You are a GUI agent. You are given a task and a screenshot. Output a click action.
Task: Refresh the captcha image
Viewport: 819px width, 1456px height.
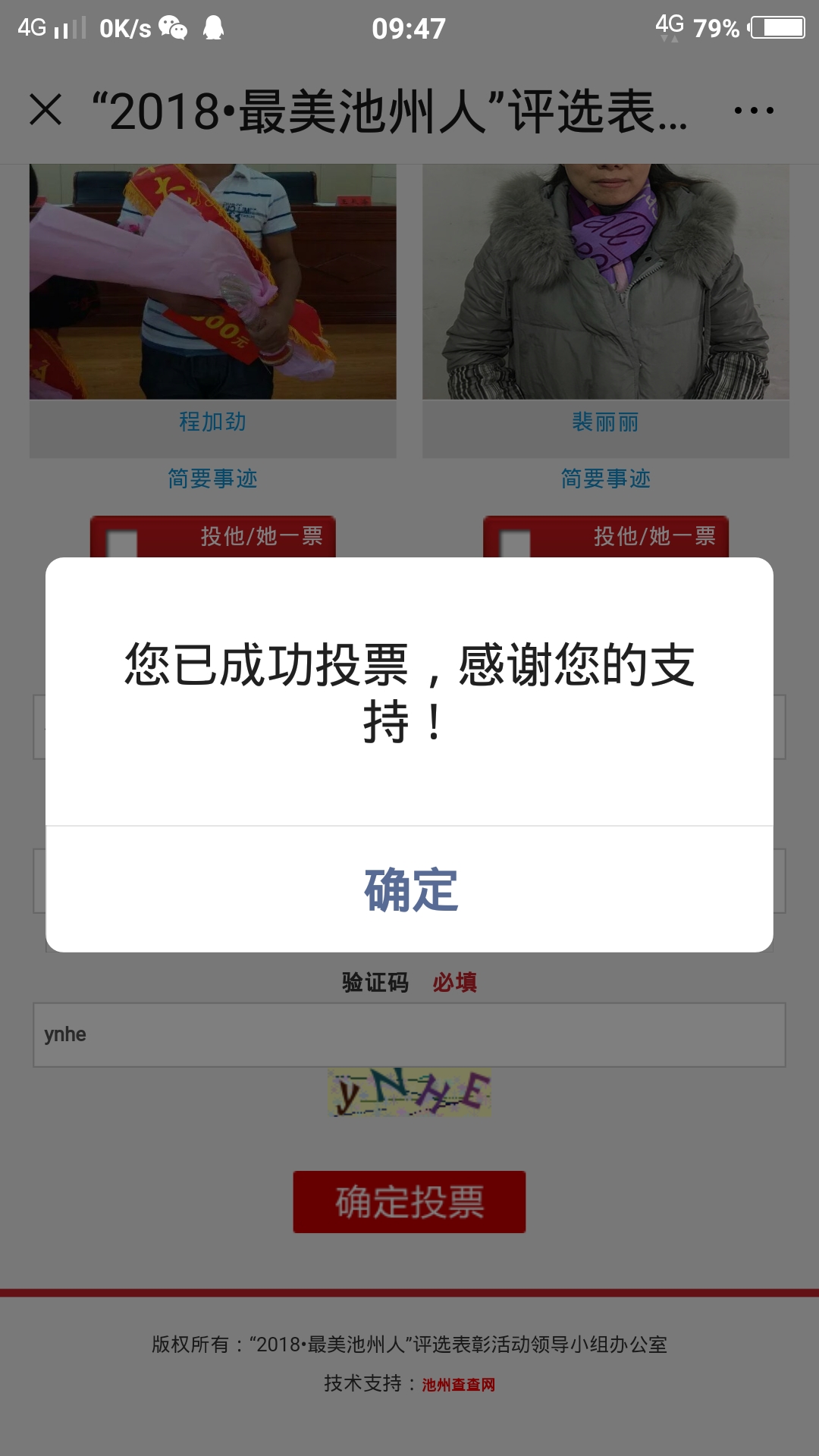(x=409, y=1093)
